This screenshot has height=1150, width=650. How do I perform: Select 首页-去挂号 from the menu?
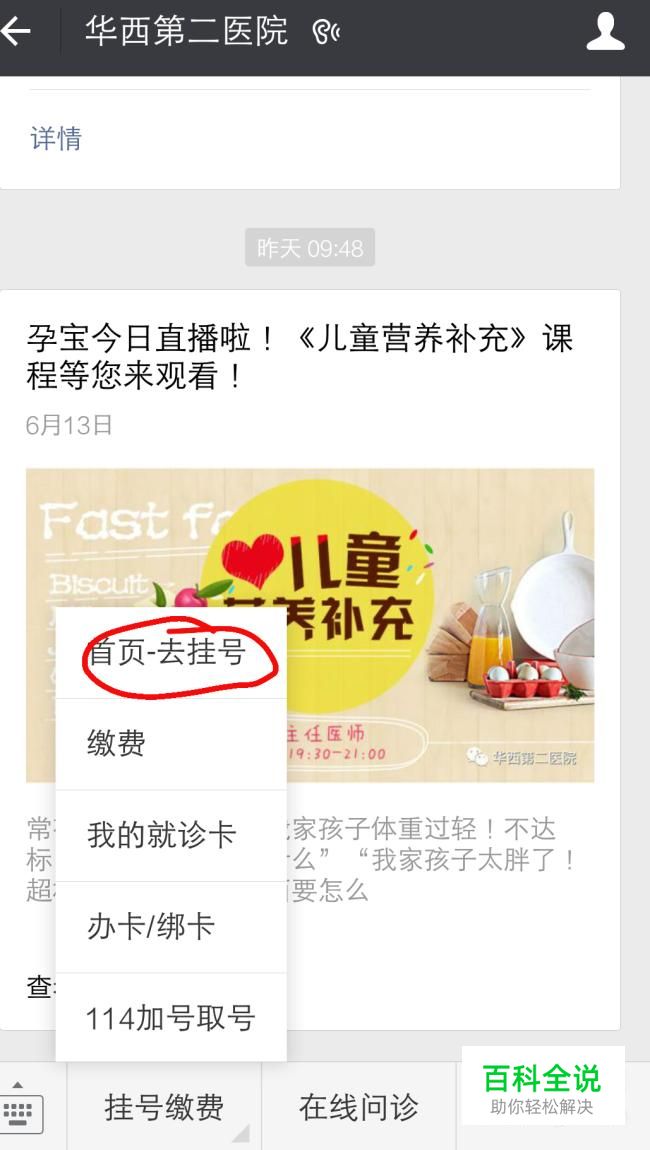pos(167,652)
